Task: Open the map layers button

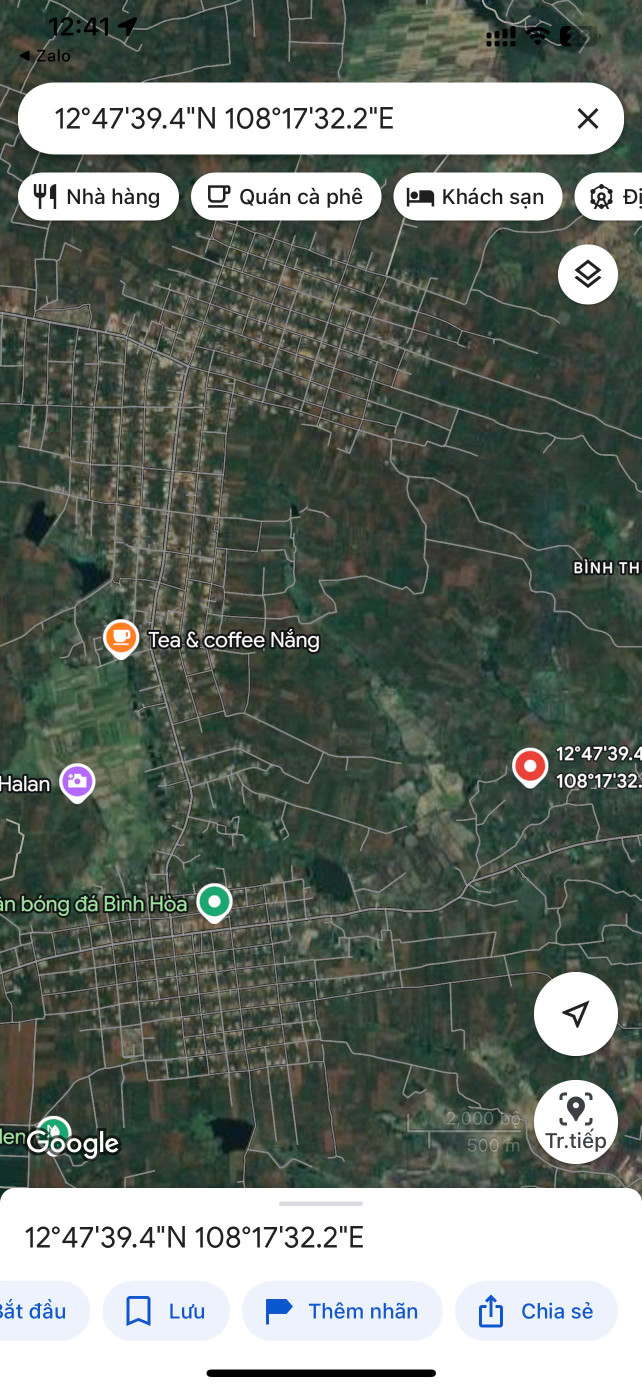Action: [587, 274]
